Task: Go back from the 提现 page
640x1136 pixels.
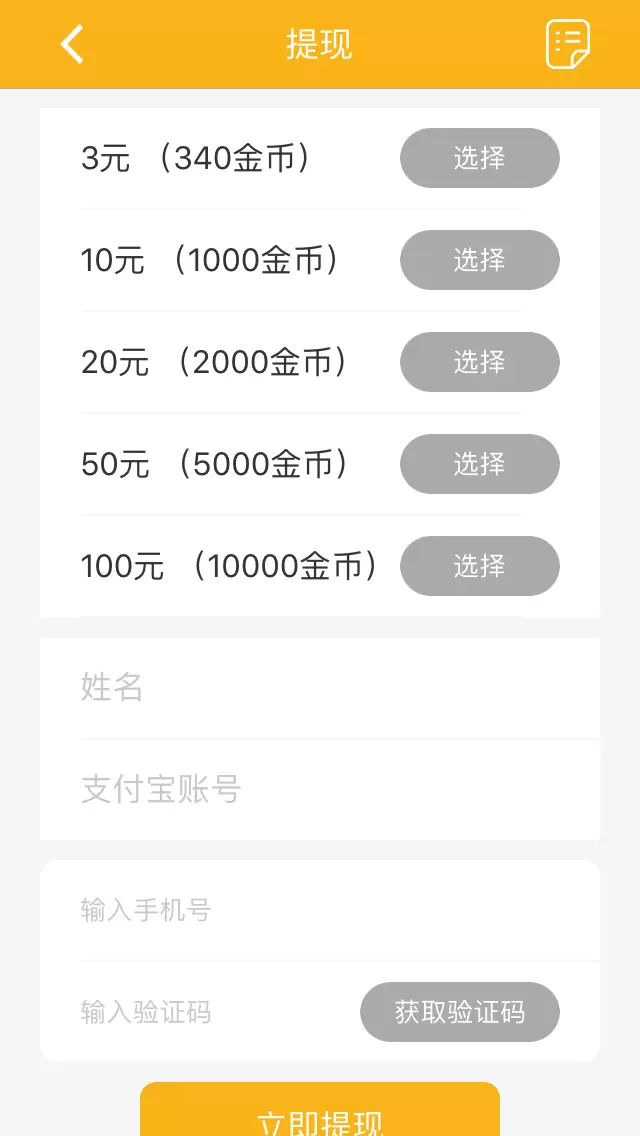Action: 72,44
